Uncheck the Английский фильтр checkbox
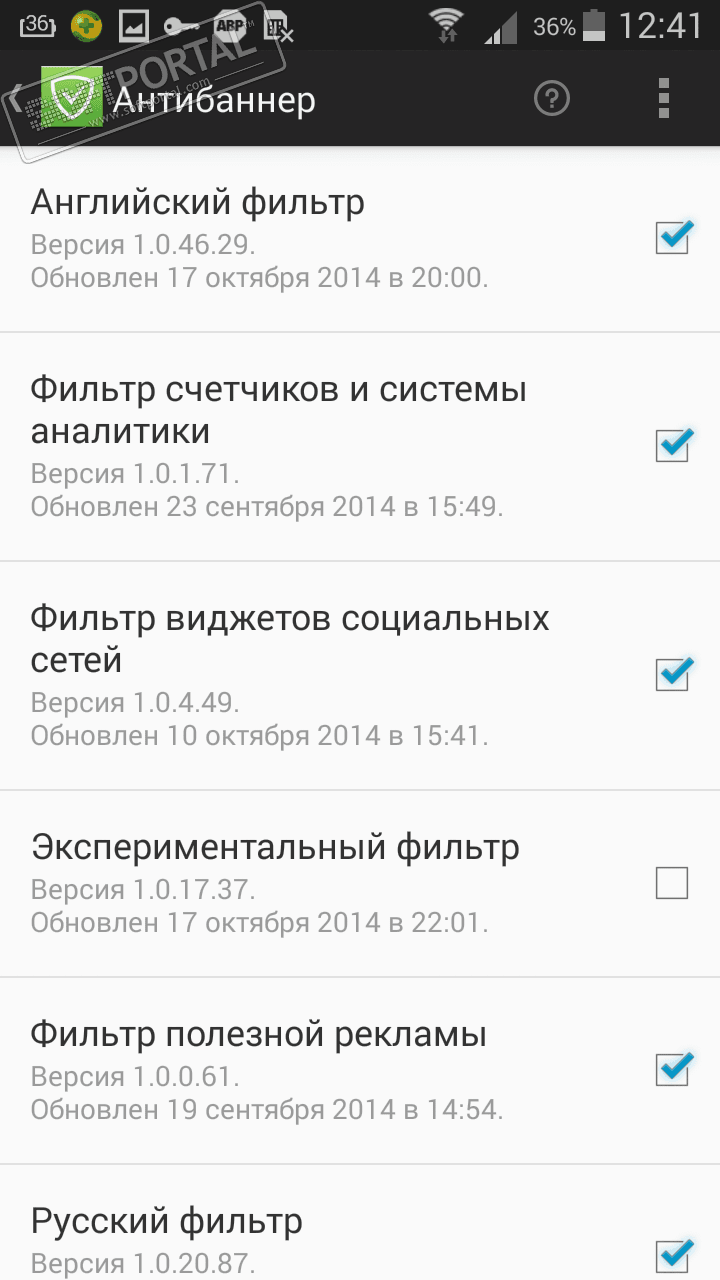The height and width of the screenshot is (1280, 720). pyautogui.click(x=672, y=238)
